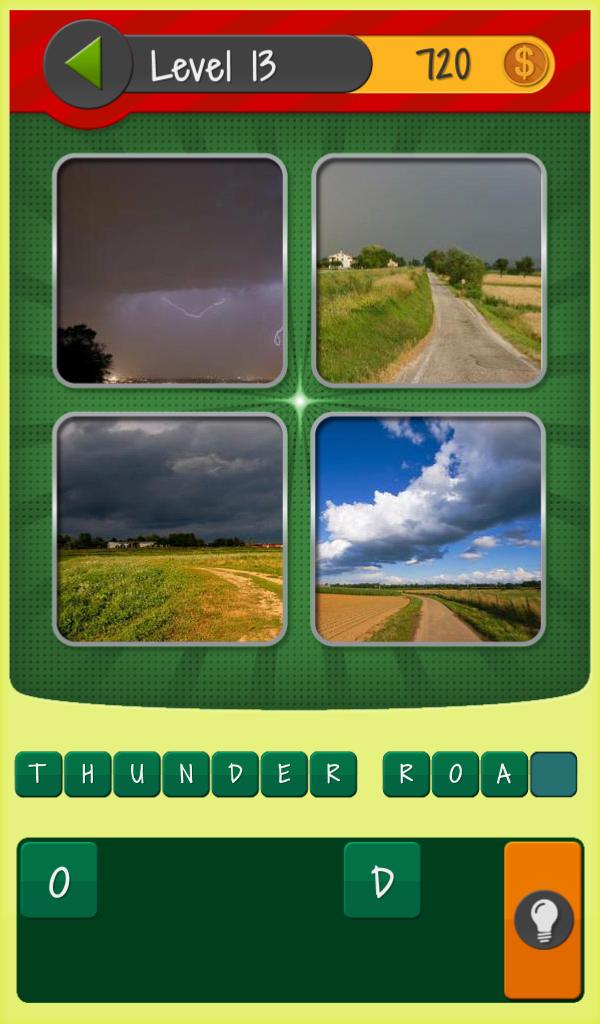Remove the answer letter A
Image resolution: width=600 pixels, height=1024 pixels.
(x=504, y=774)
